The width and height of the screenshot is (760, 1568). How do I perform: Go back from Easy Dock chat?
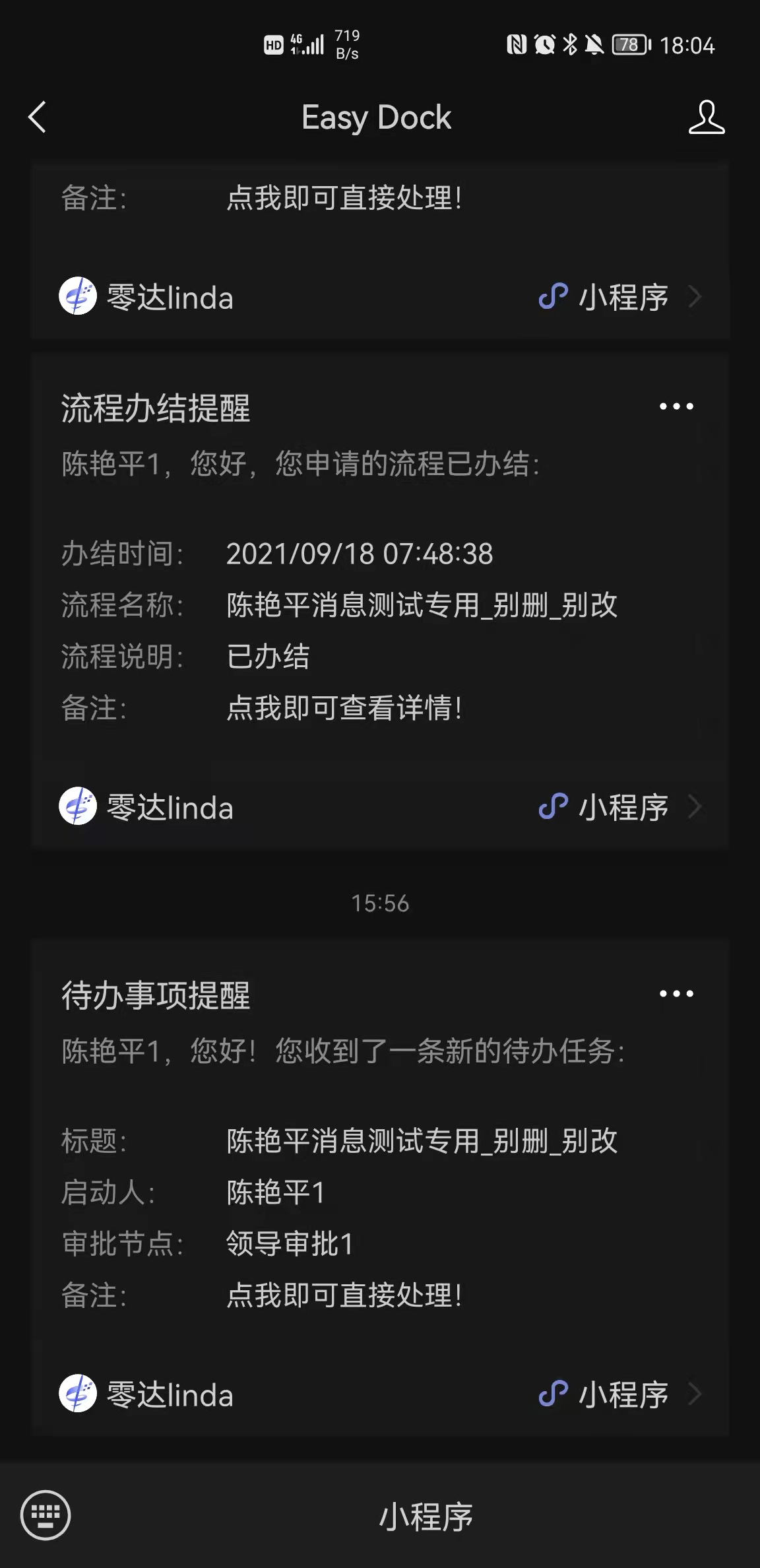pyautogui.click(x=38, y=117)
